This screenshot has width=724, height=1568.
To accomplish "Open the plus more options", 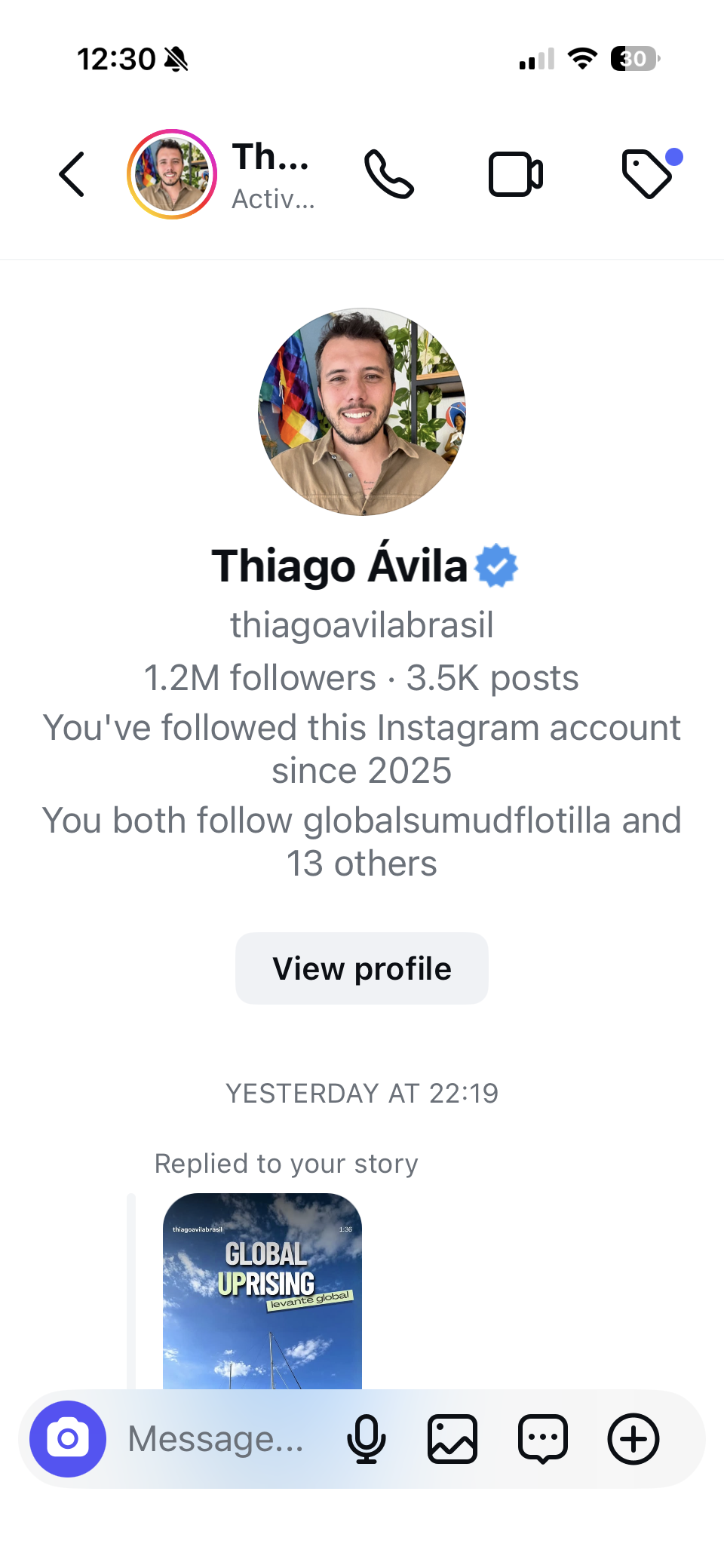I will tap(633, 1439).
